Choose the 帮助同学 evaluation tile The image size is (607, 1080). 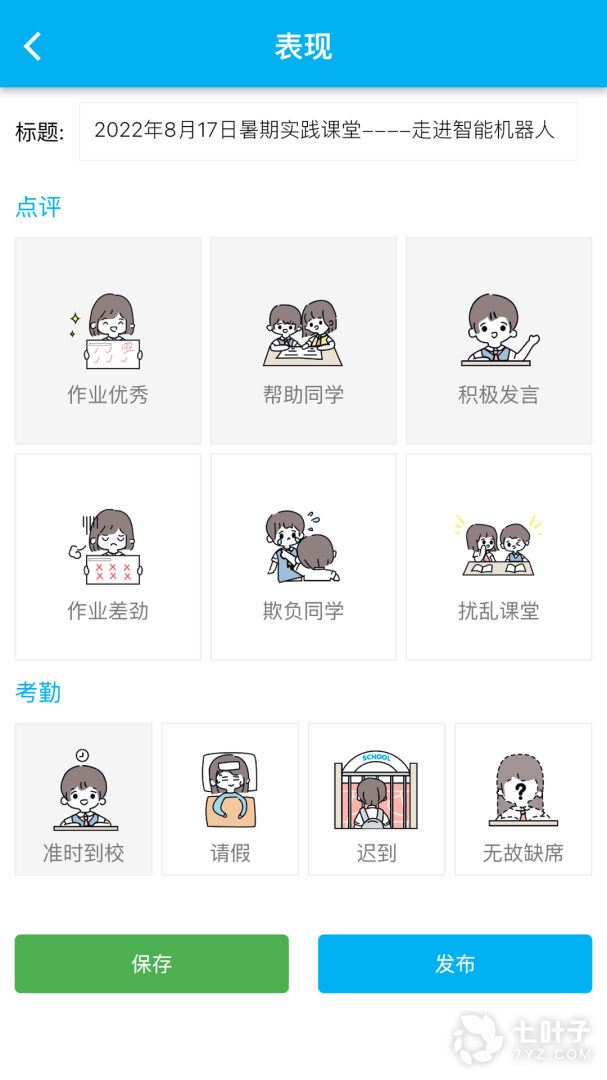pos(303,341)
